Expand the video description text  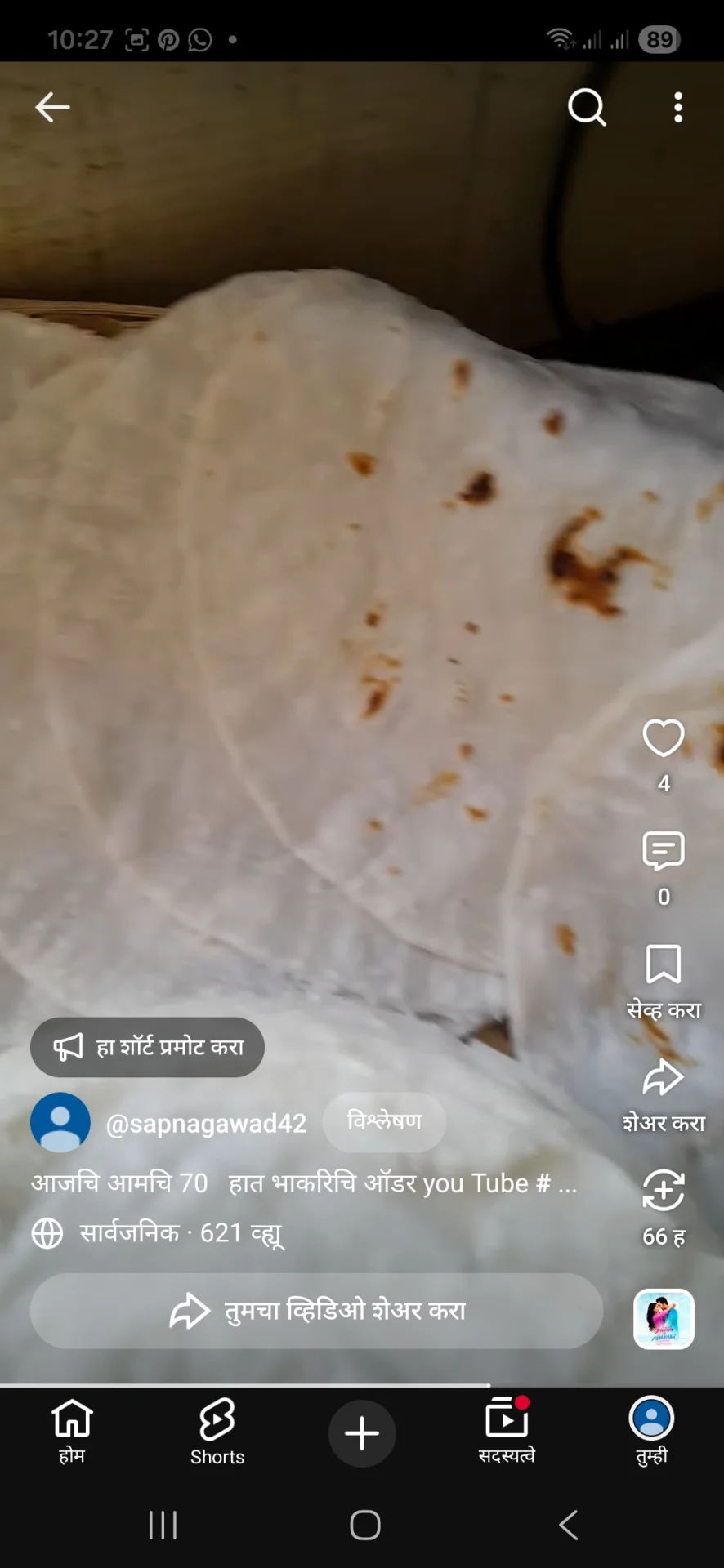(x=304, y=1183)
